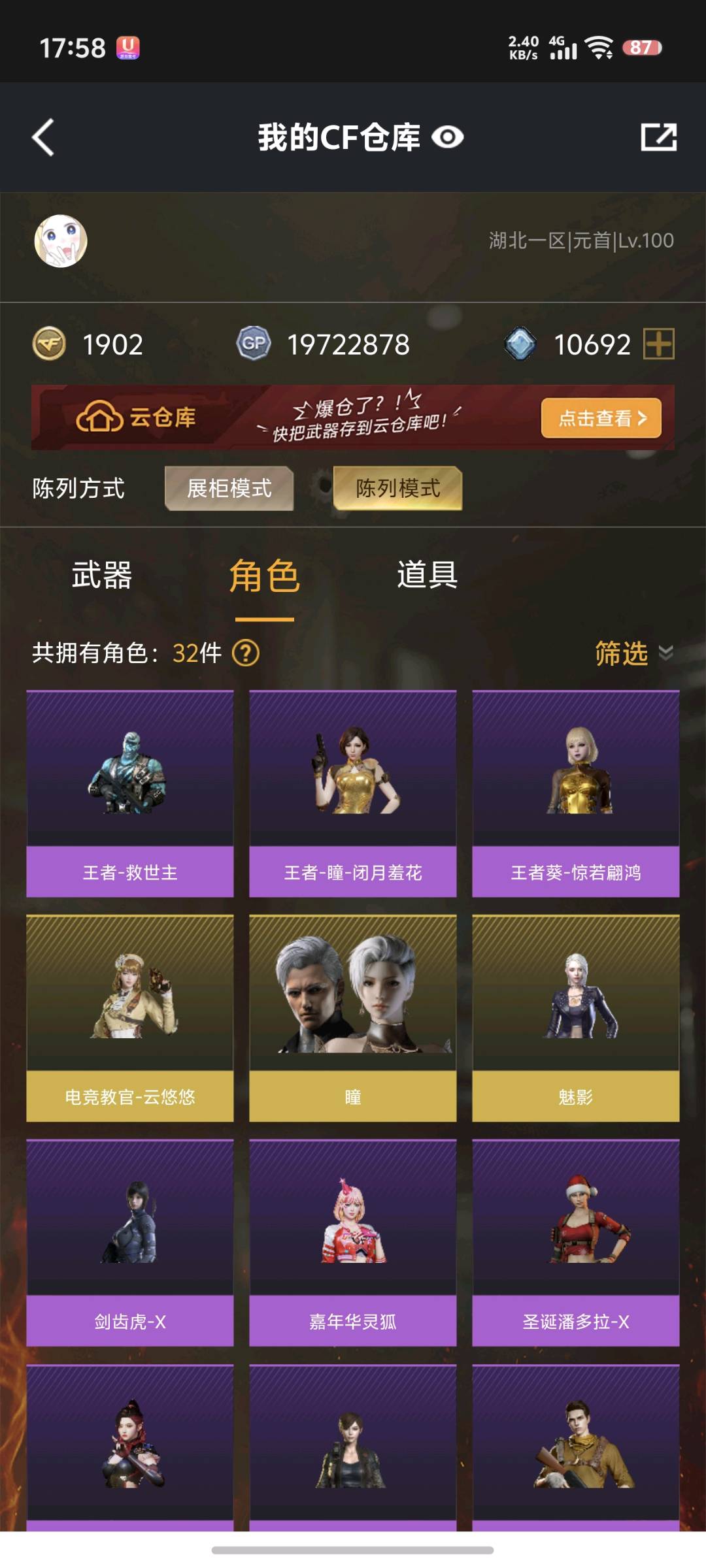View the 王者-瞳-闭月羞花 character card
706x1568 pixels.
click(x=353, y=794)
